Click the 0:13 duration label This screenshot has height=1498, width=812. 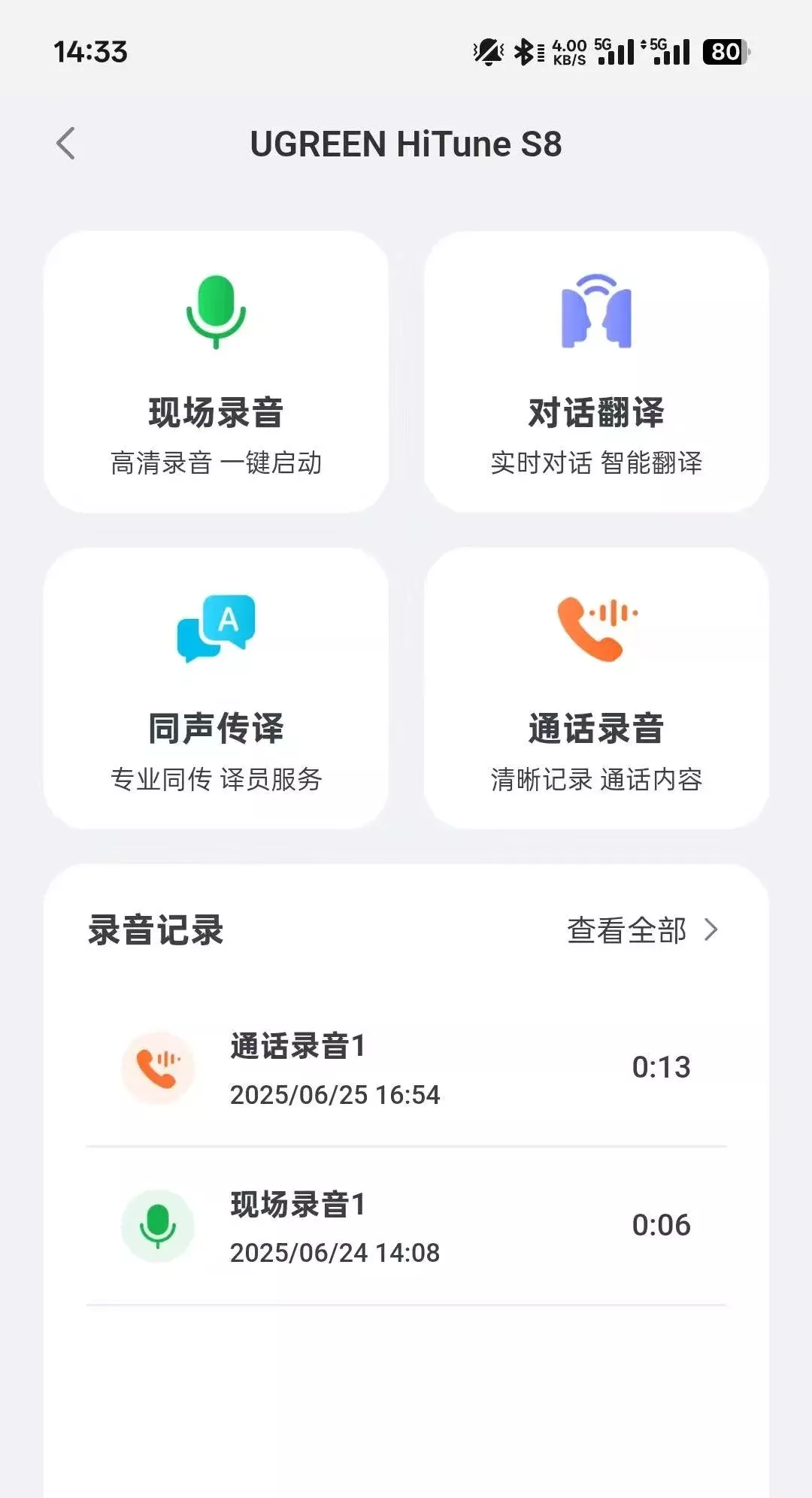click(660, 1066)
